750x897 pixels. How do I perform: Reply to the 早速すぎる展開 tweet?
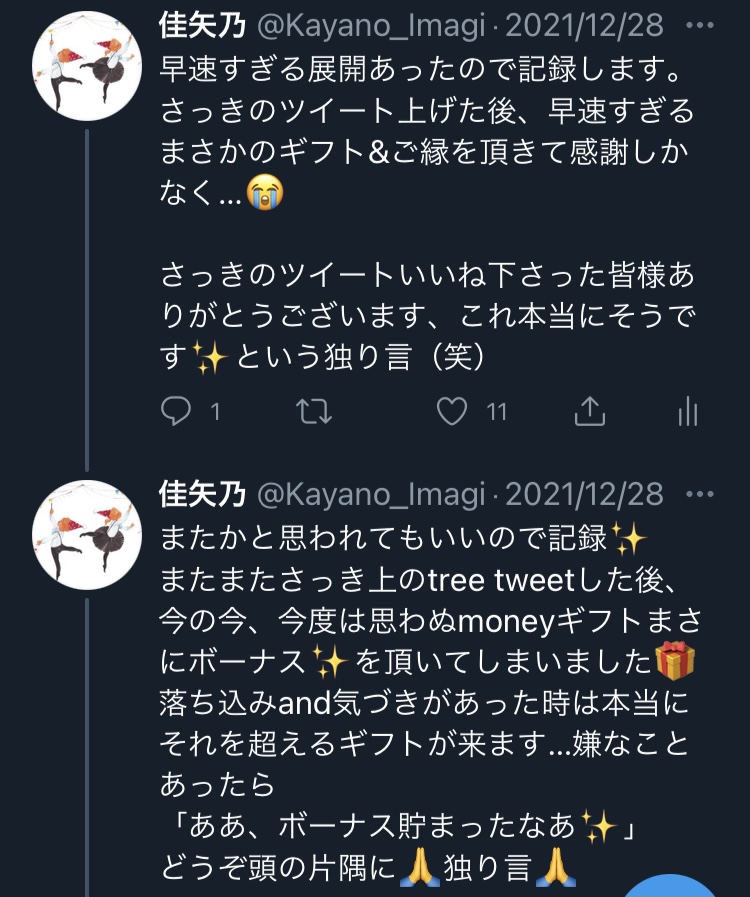point(176,411)
